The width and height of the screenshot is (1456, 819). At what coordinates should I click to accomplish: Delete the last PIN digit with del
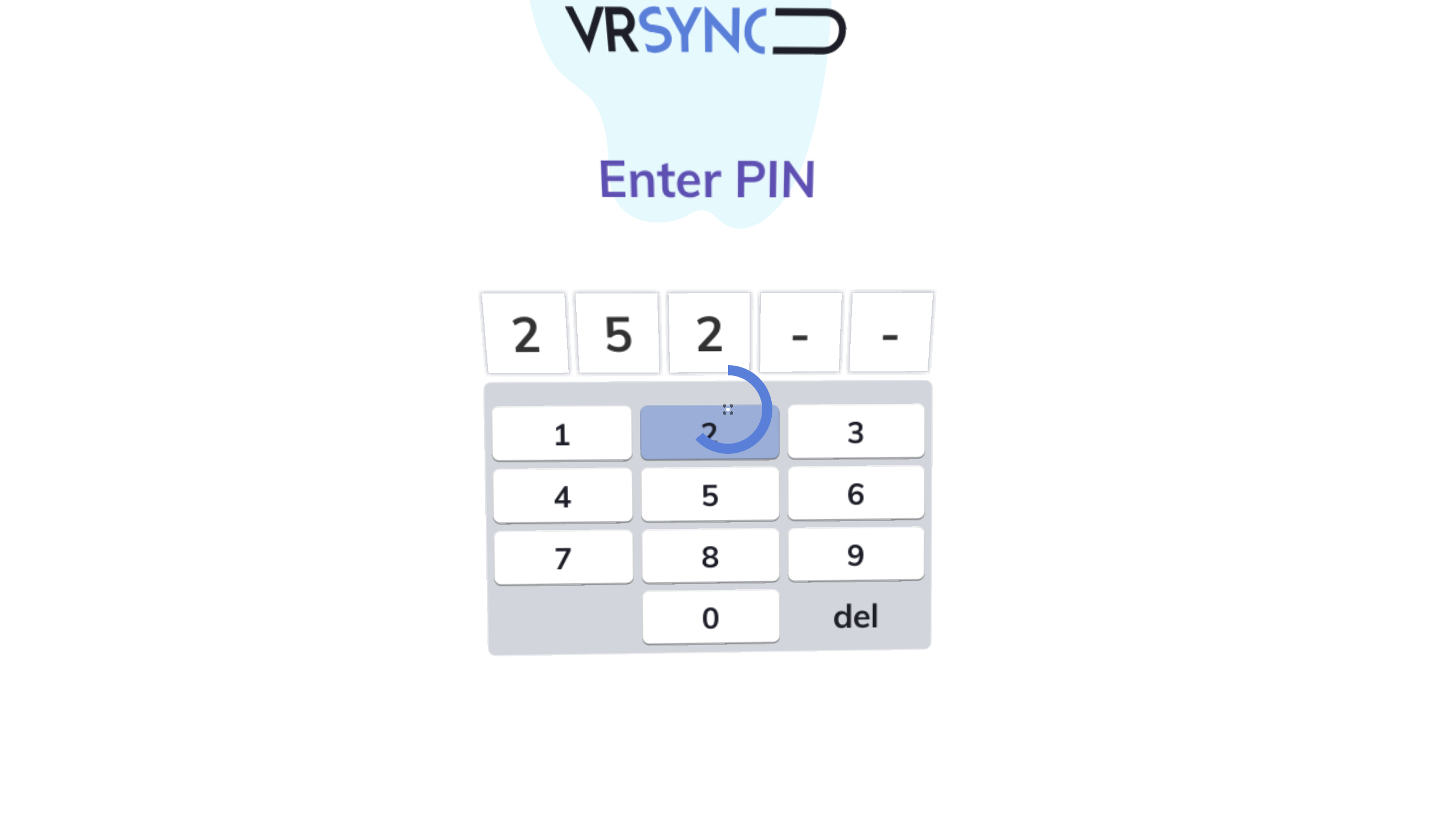855,616
